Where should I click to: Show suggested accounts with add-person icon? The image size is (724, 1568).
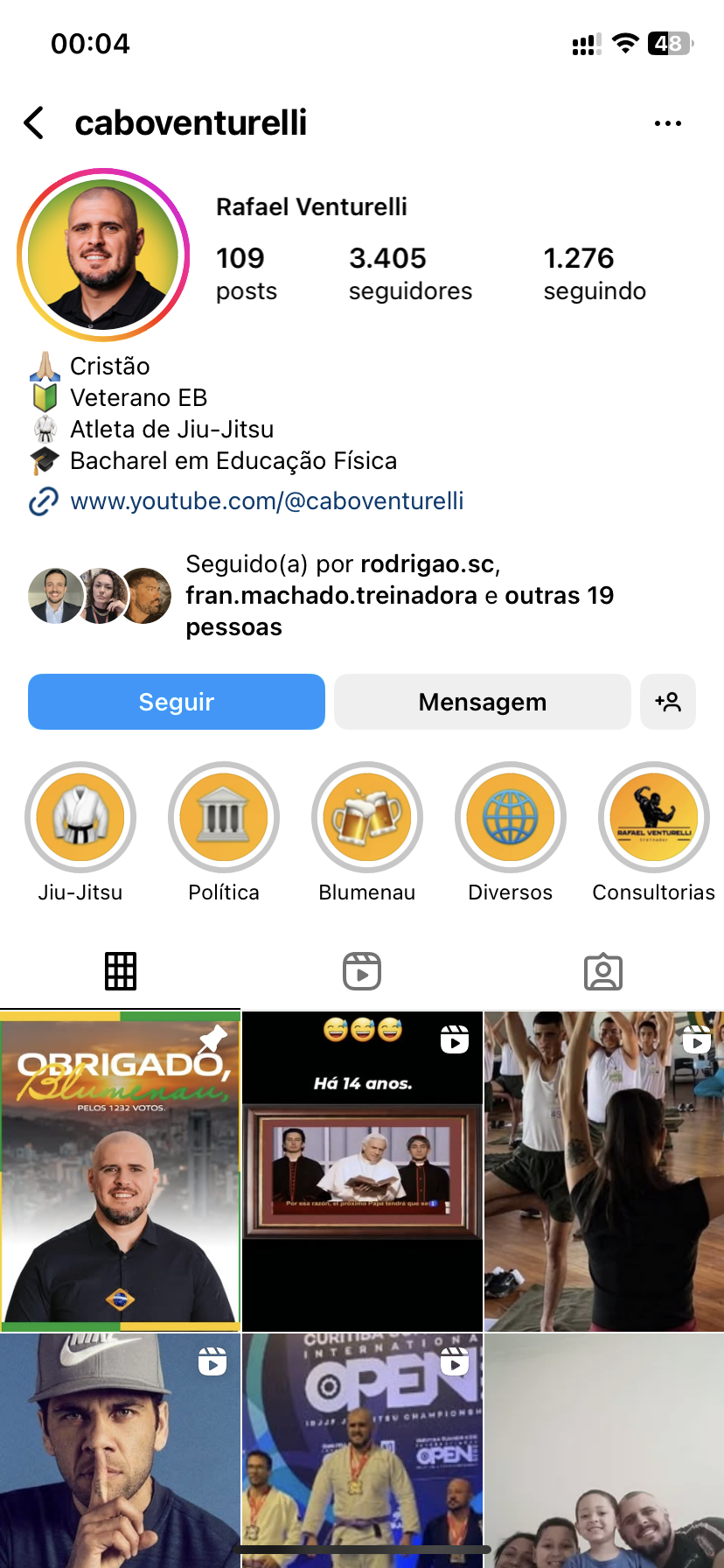coord(668,702)
